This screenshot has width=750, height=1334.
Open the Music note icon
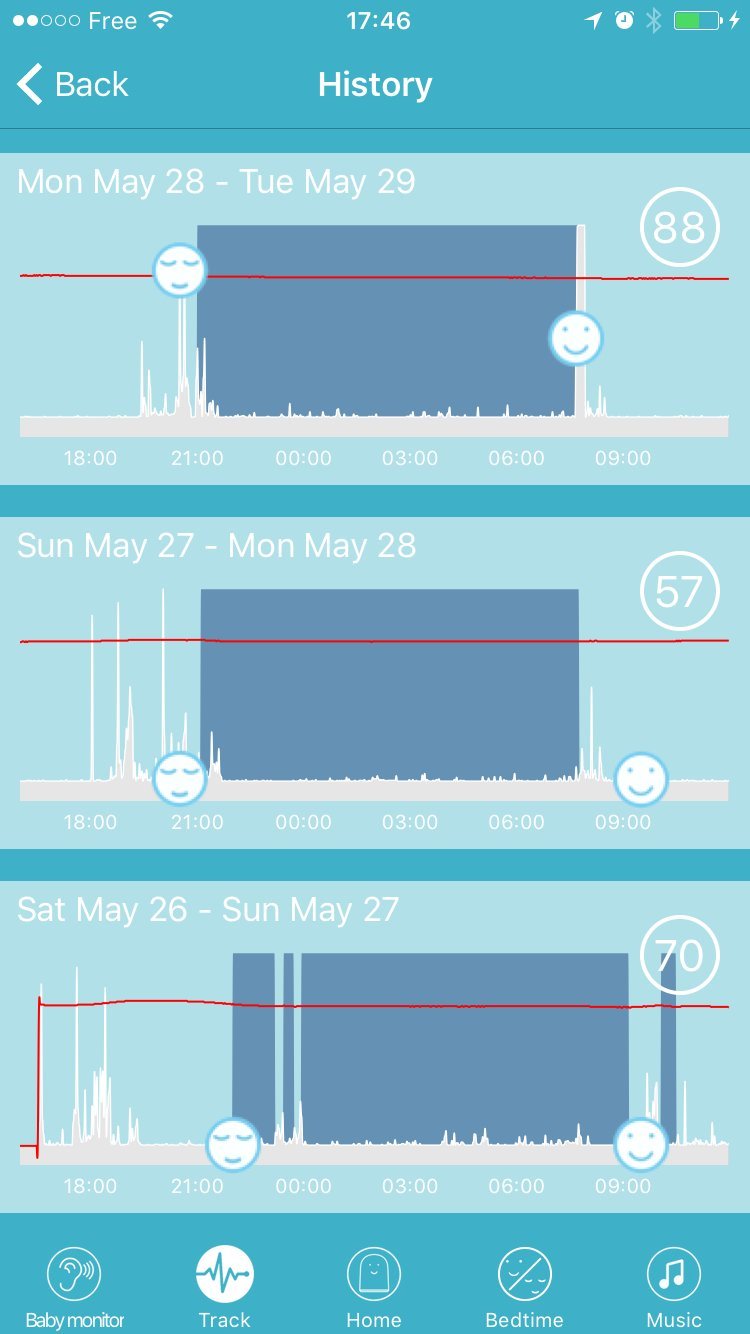click(673, 1271)
